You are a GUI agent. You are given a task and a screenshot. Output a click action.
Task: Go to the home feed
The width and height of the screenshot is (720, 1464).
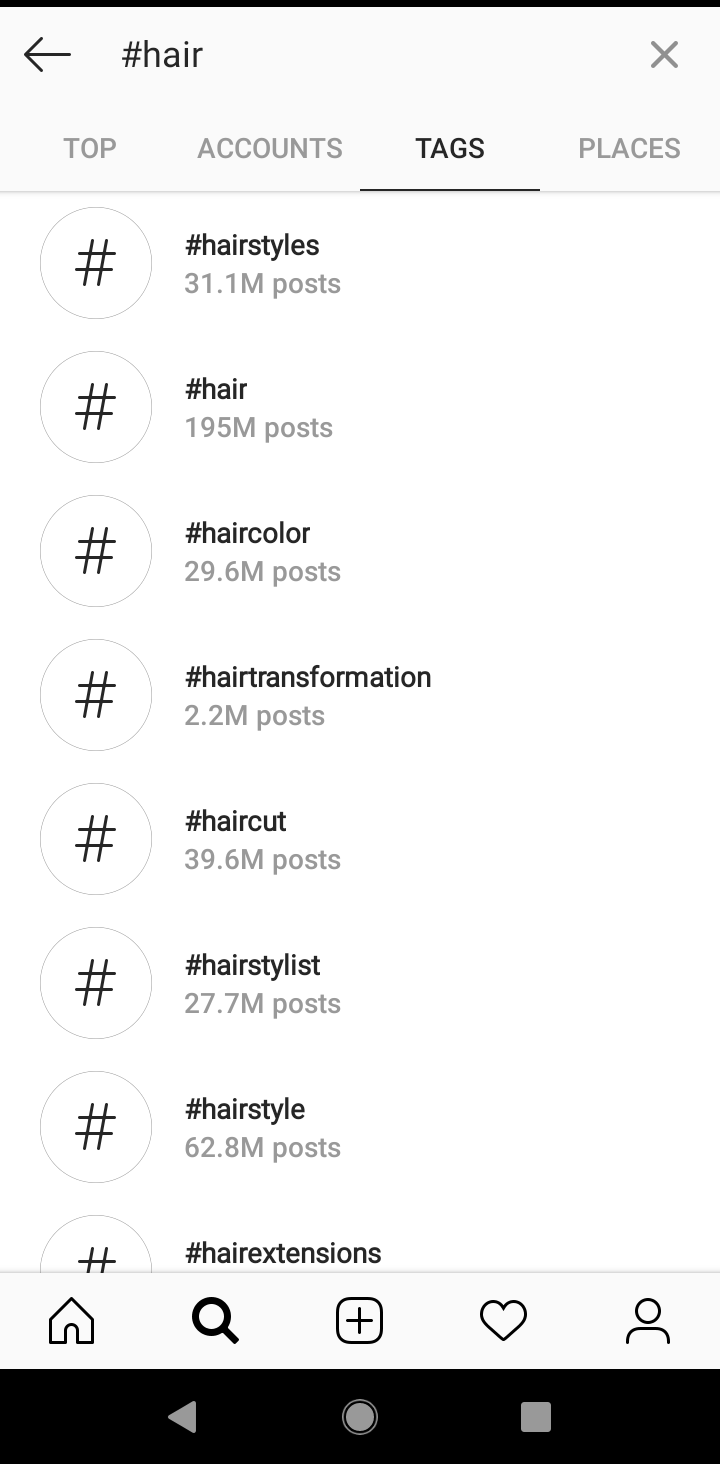[x=72, y=1321]
